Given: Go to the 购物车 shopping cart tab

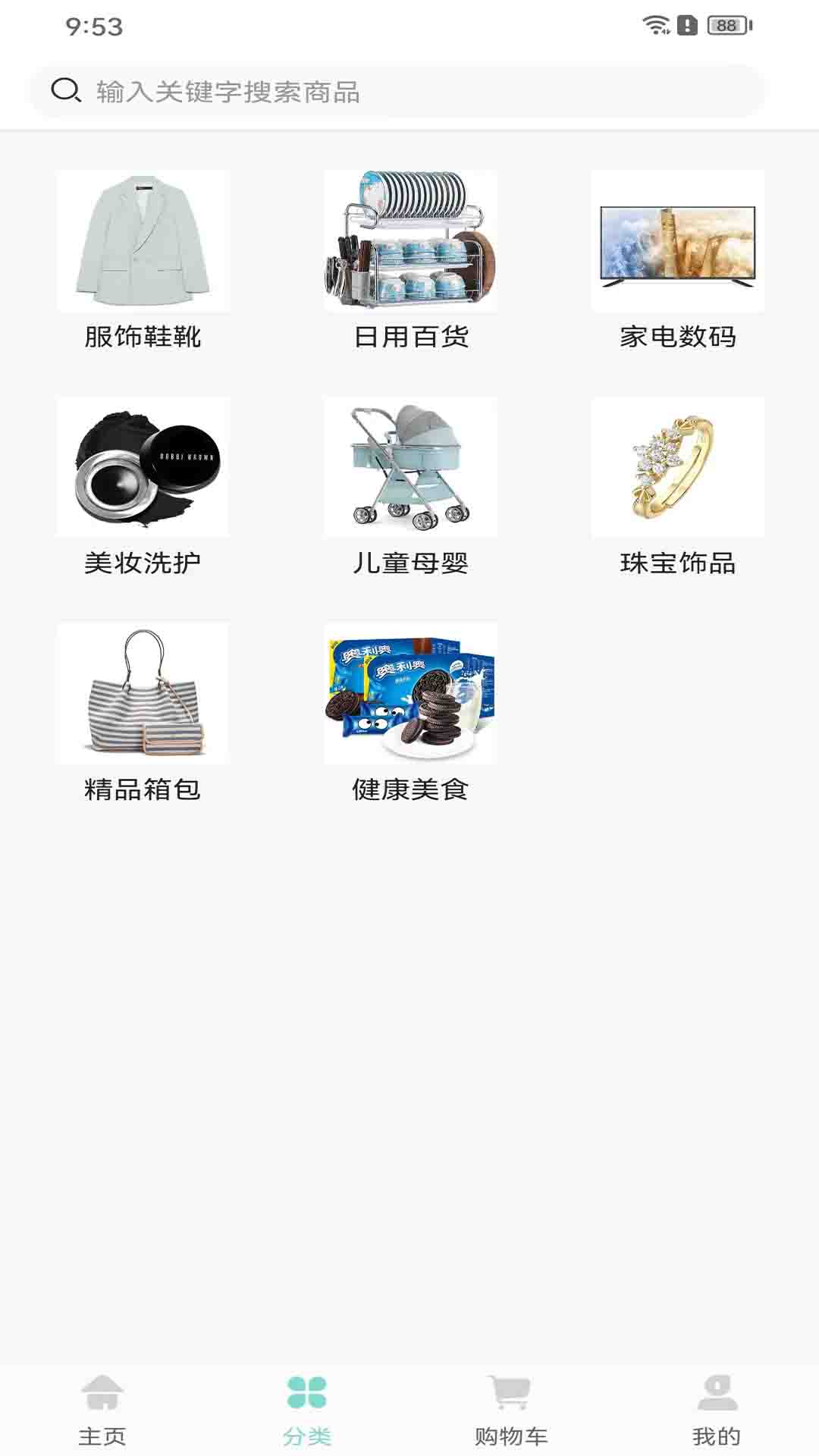Looking at the screenshot, I should (511, 1410).
